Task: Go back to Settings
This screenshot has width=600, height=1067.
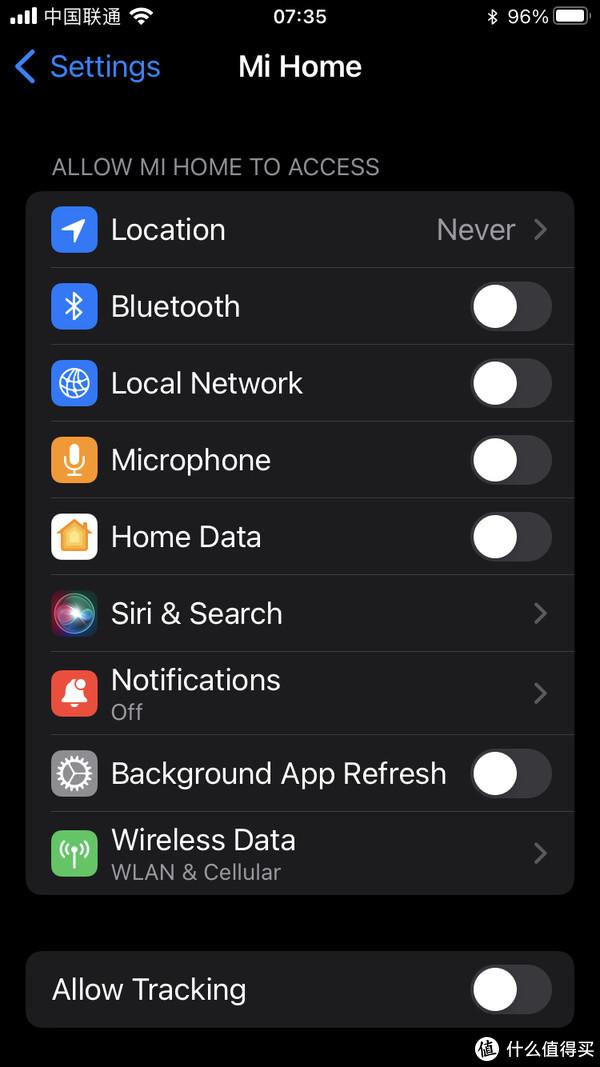Action: pos(87,67)
